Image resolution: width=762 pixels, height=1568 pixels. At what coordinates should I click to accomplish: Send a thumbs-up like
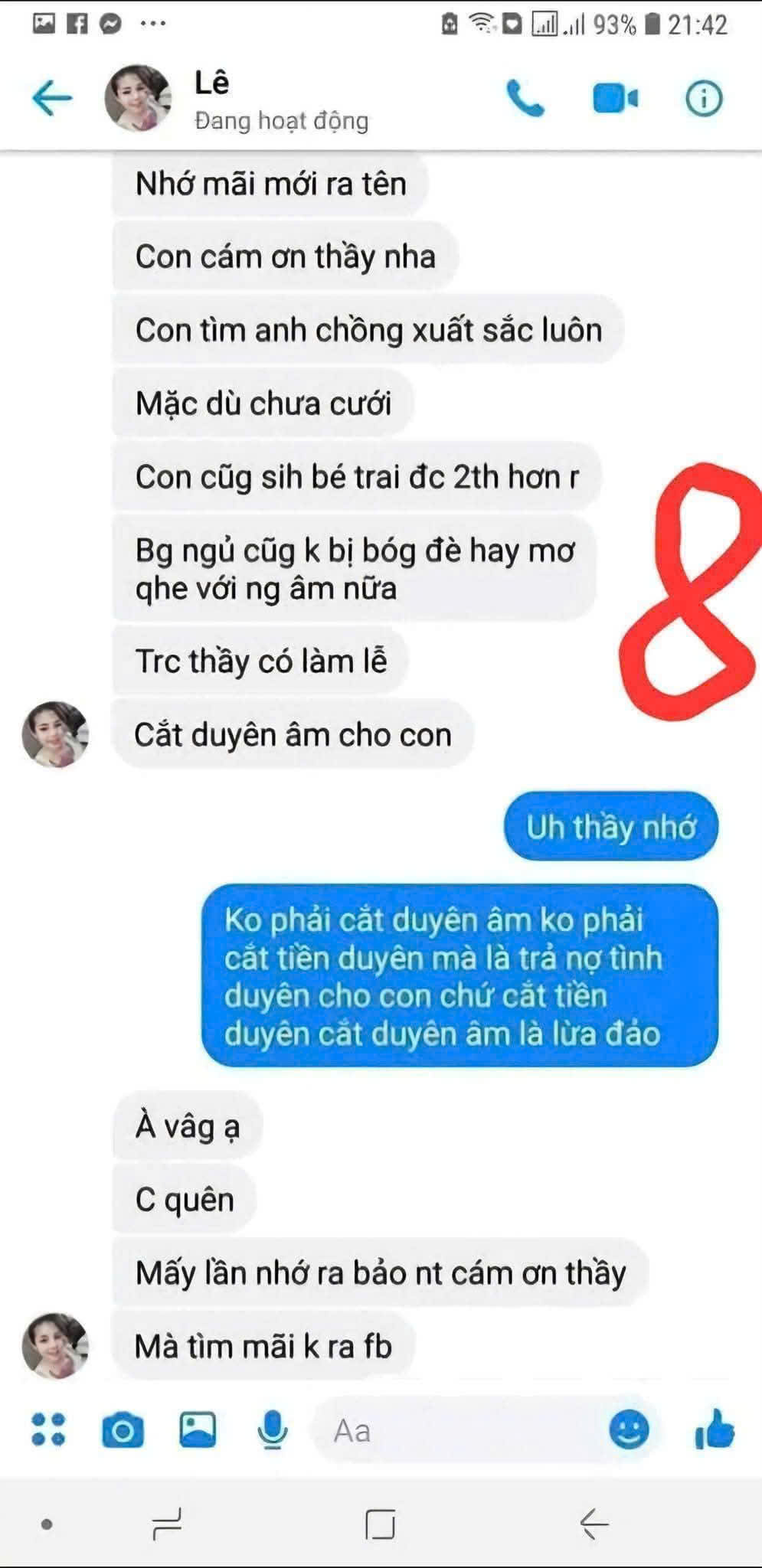click(714, 1429)
